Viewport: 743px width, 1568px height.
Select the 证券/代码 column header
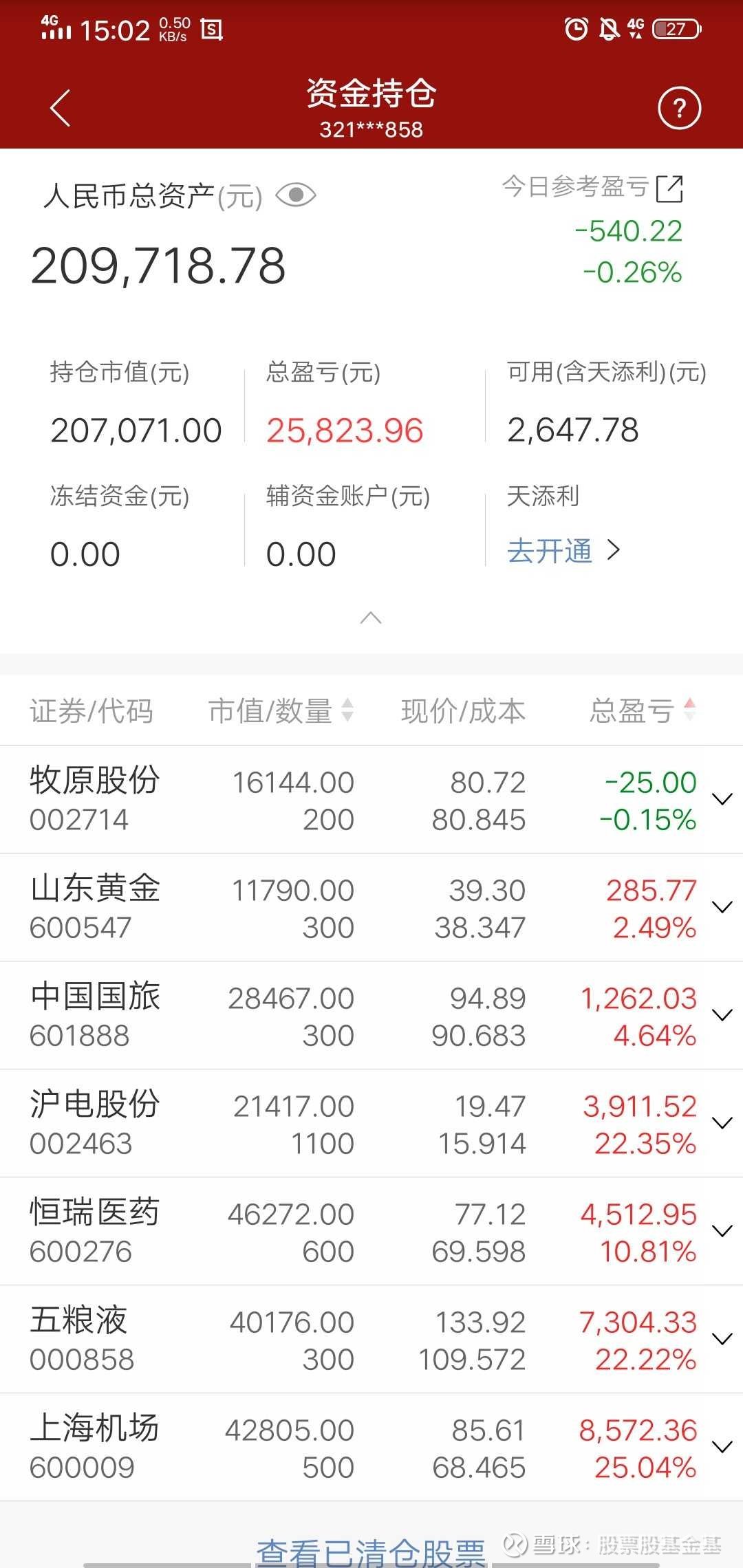click(91, 712)
